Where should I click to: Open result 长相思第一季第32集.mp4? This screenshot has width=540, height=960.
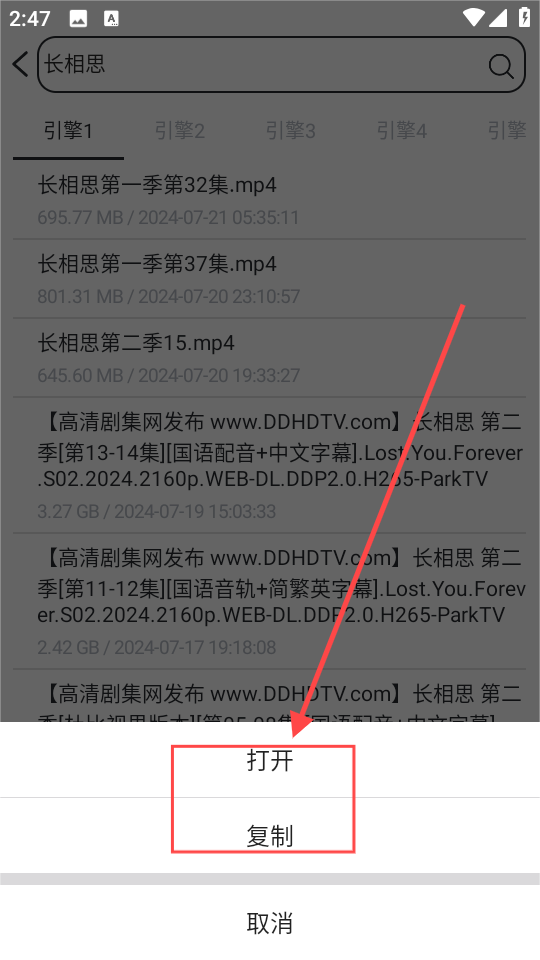tap(269, 200)
